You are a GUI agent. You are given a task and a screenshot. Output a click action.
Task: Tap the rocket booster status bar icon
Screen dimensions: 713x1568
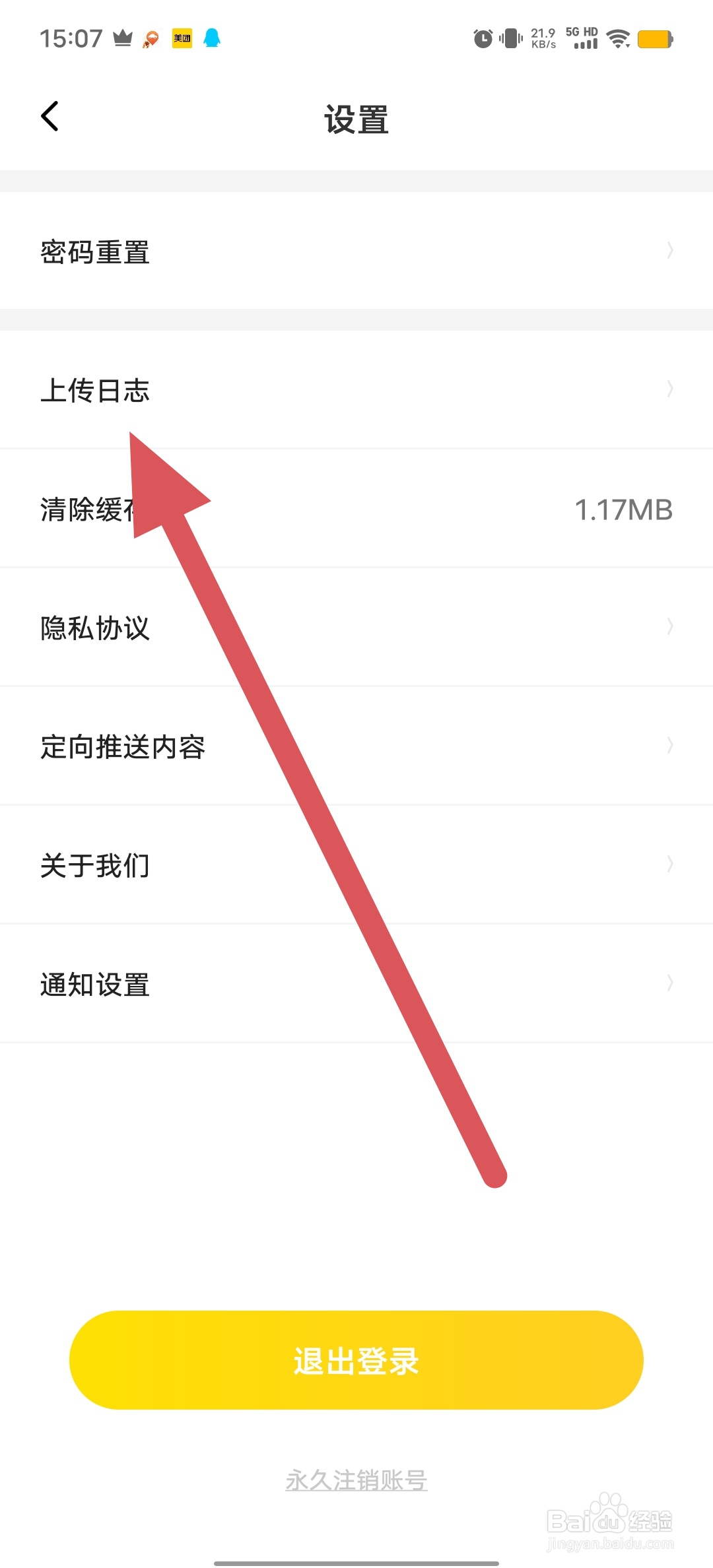(x=151, y=38)
